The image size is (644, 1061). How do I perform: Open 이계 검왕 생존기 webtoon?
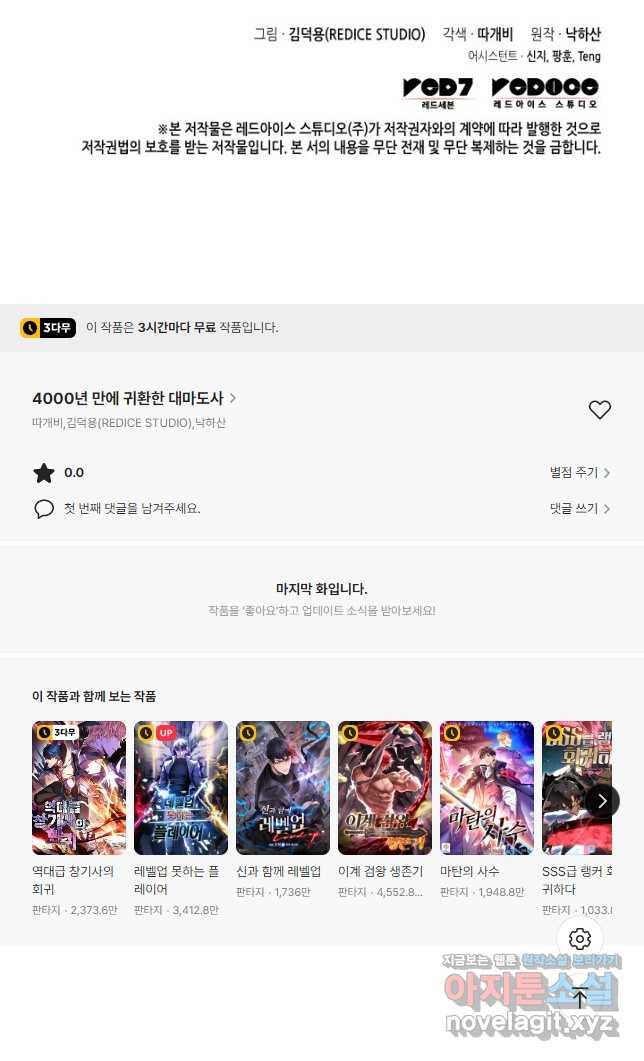pos(385,788)
